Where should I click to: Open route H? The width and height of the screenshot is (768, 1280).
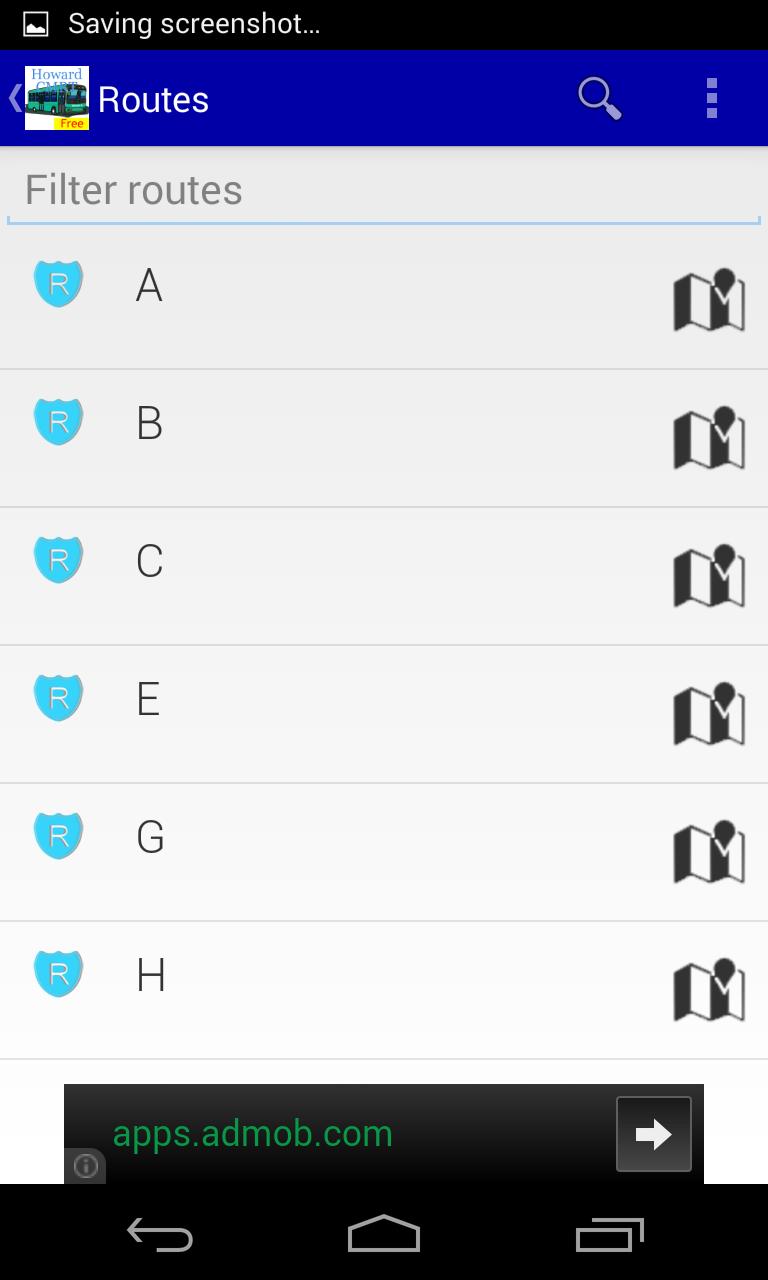pyautogui.click(x=300, y=988)
